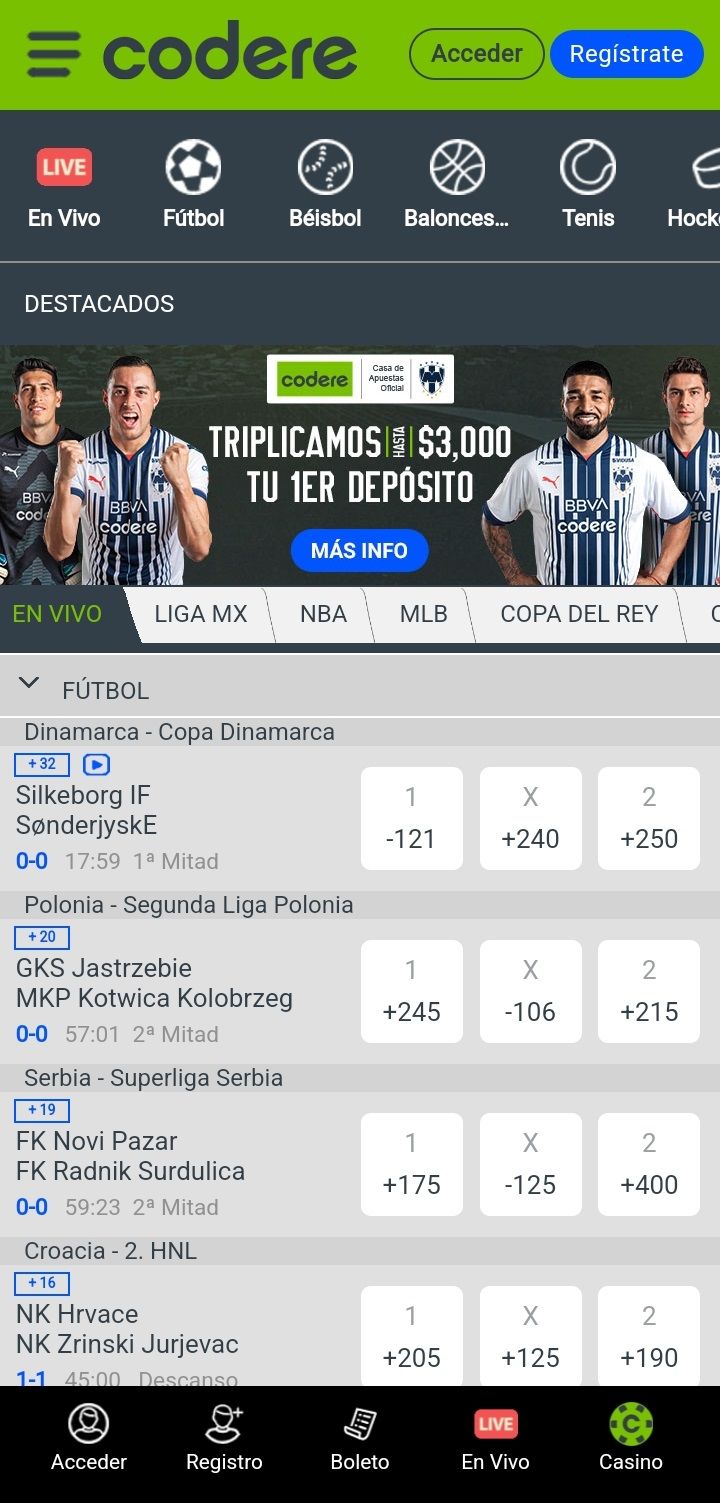Viewport: 720px width, 1503px height.
Task: Bet on Silkeborg IF win at -121
Action: 411,818
